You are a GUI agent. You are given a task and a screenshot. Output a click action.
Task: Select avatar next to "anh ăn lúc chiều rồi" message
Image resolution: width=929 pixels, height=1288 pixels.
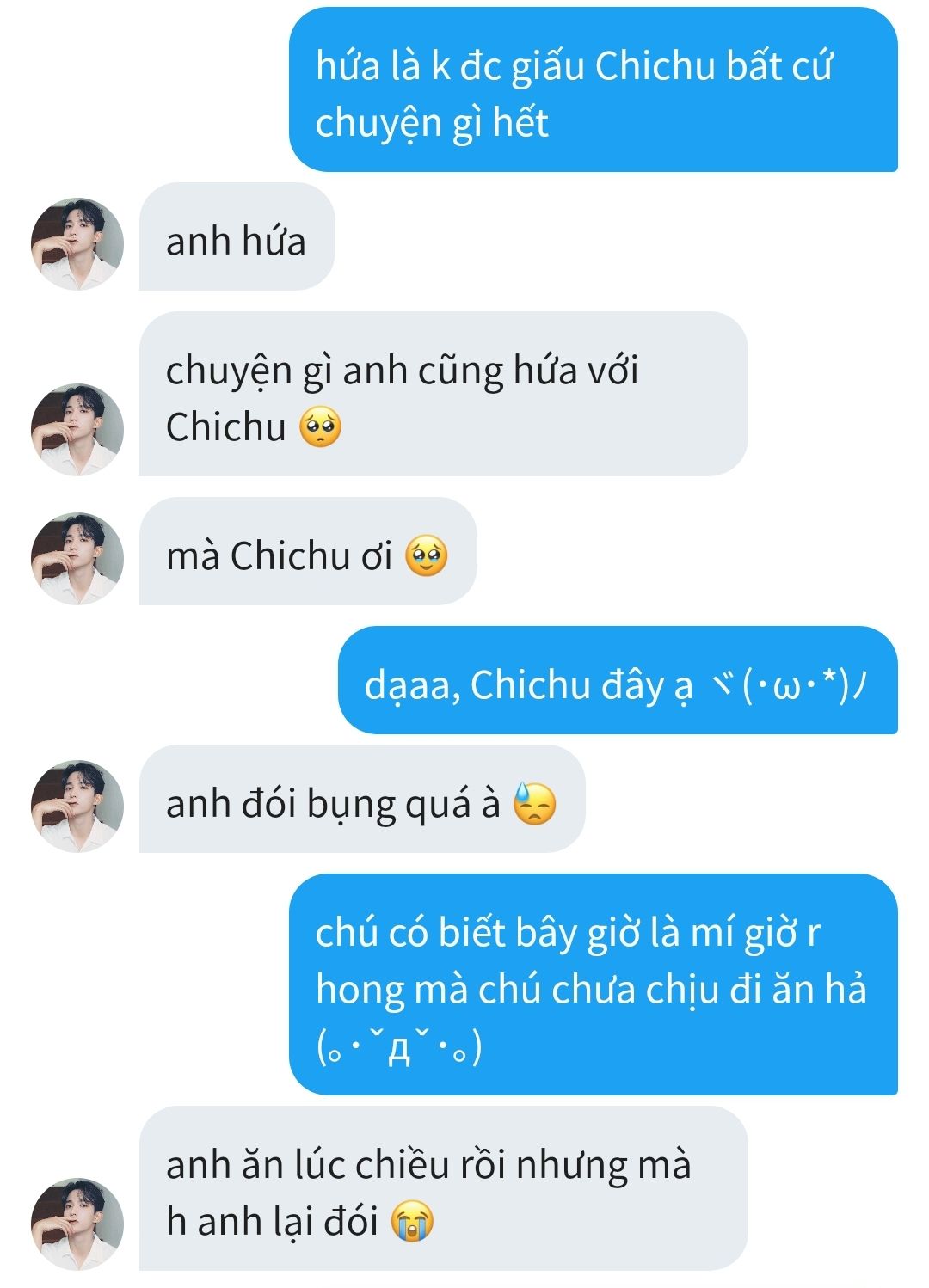pos(77,1224)
